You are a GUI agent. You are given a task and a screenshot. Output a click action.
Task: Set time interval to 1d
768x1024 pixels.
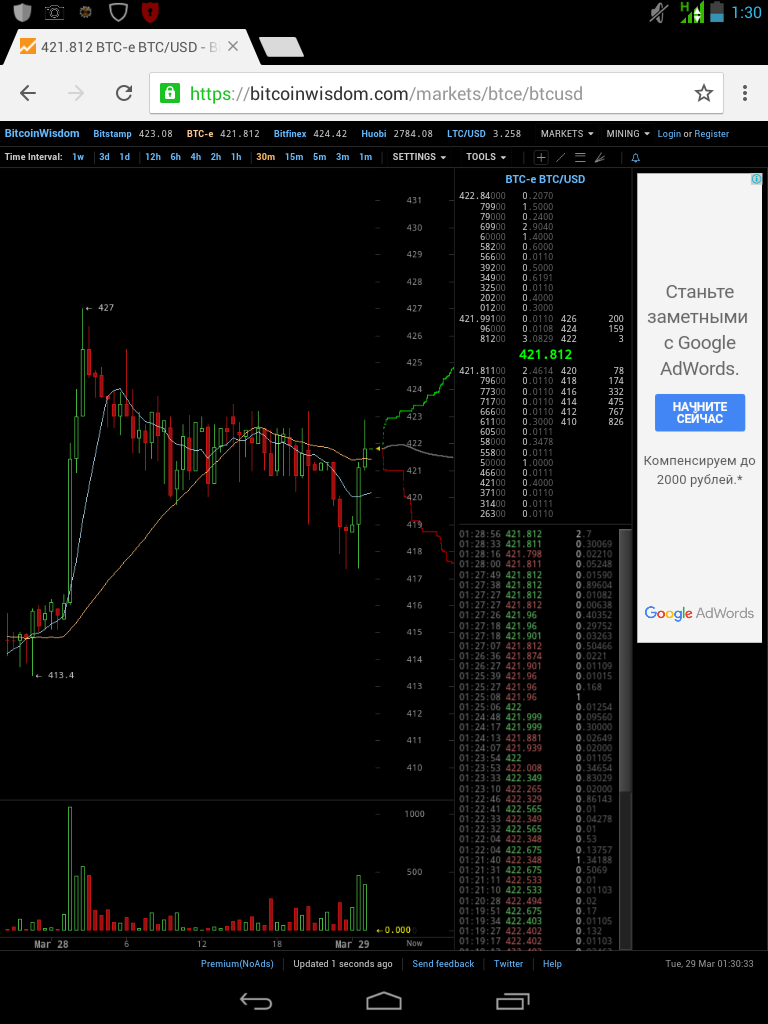[125, 157]
